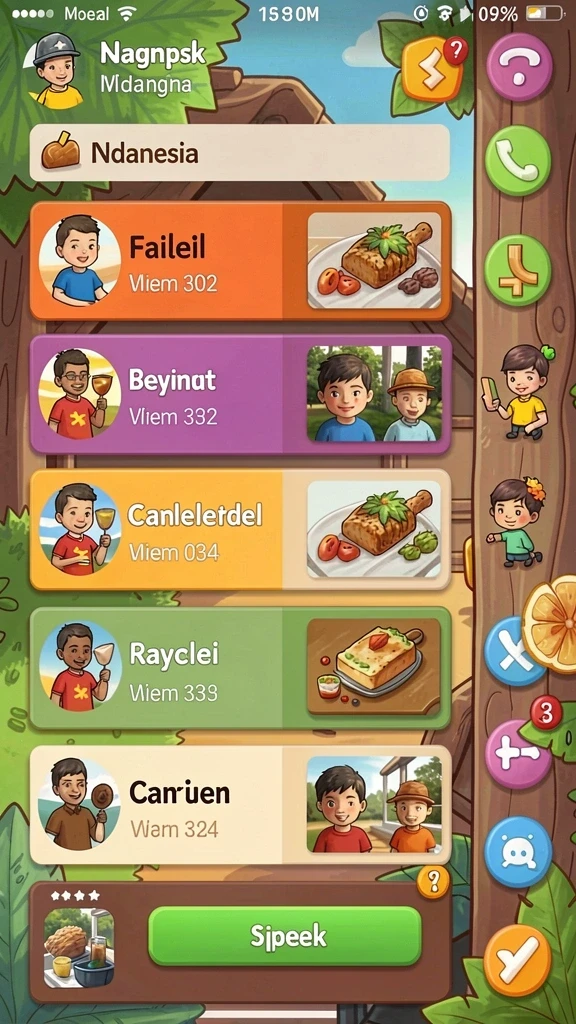Tap the green round icon below the call button
The height and width of the screenshot is (1024, 576).
click(518, 270)
